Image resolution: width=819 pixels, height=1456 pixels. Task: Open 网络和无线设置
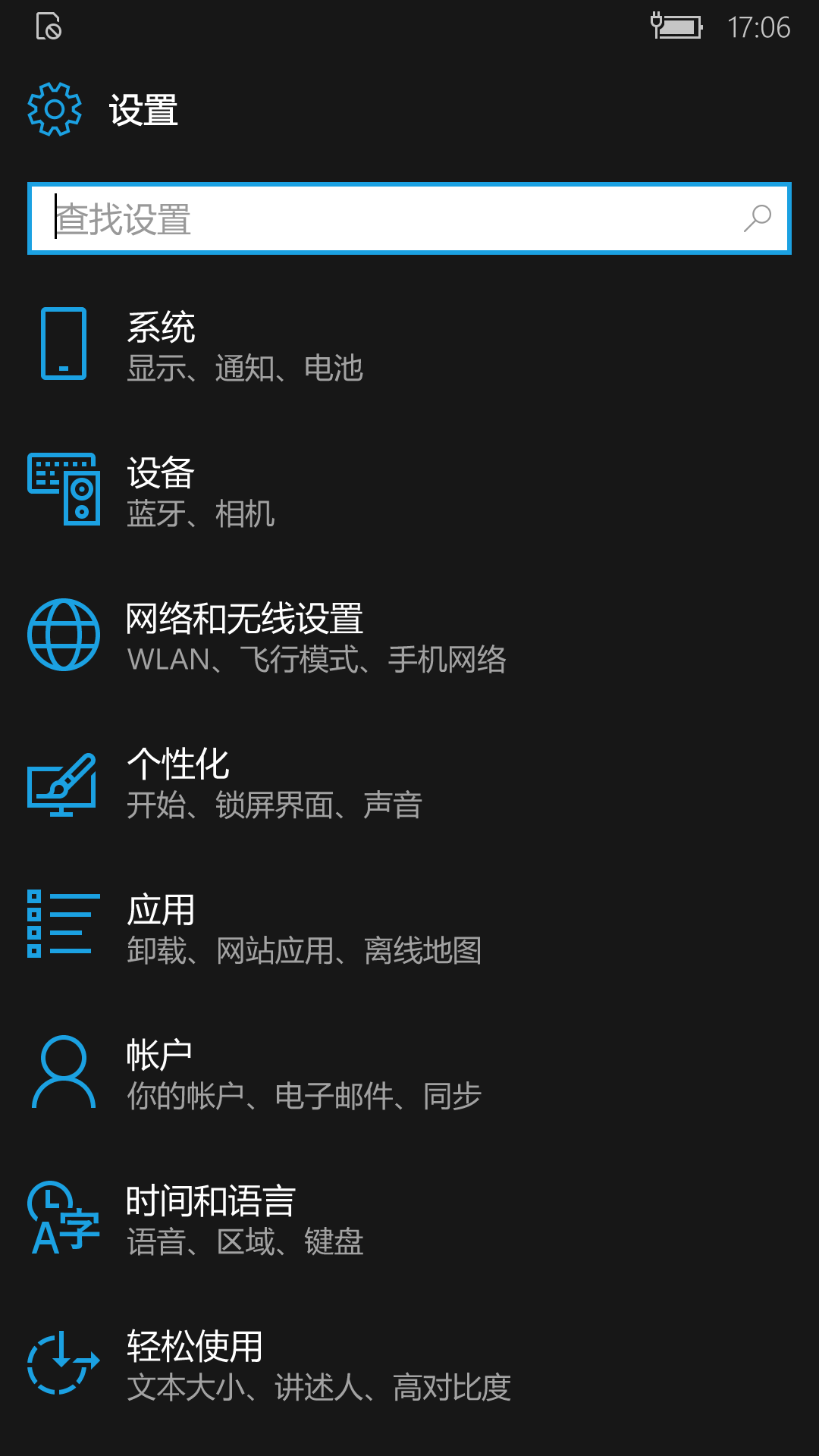(x=409, y=637)
